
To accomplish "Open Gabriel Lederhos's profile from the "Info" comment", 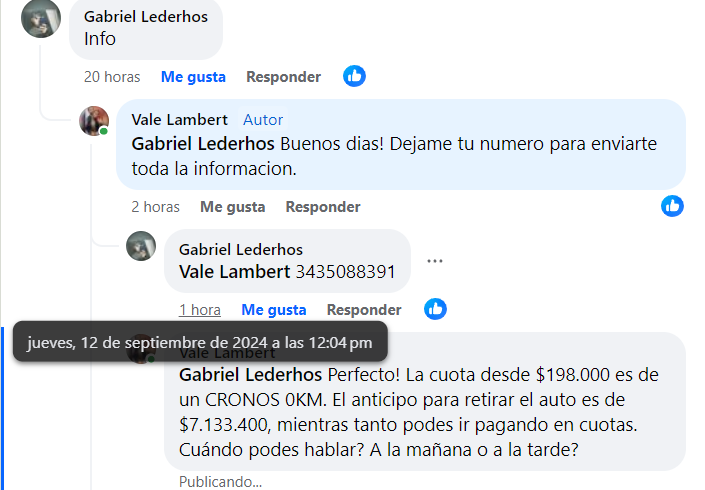I will pos(146,17).
